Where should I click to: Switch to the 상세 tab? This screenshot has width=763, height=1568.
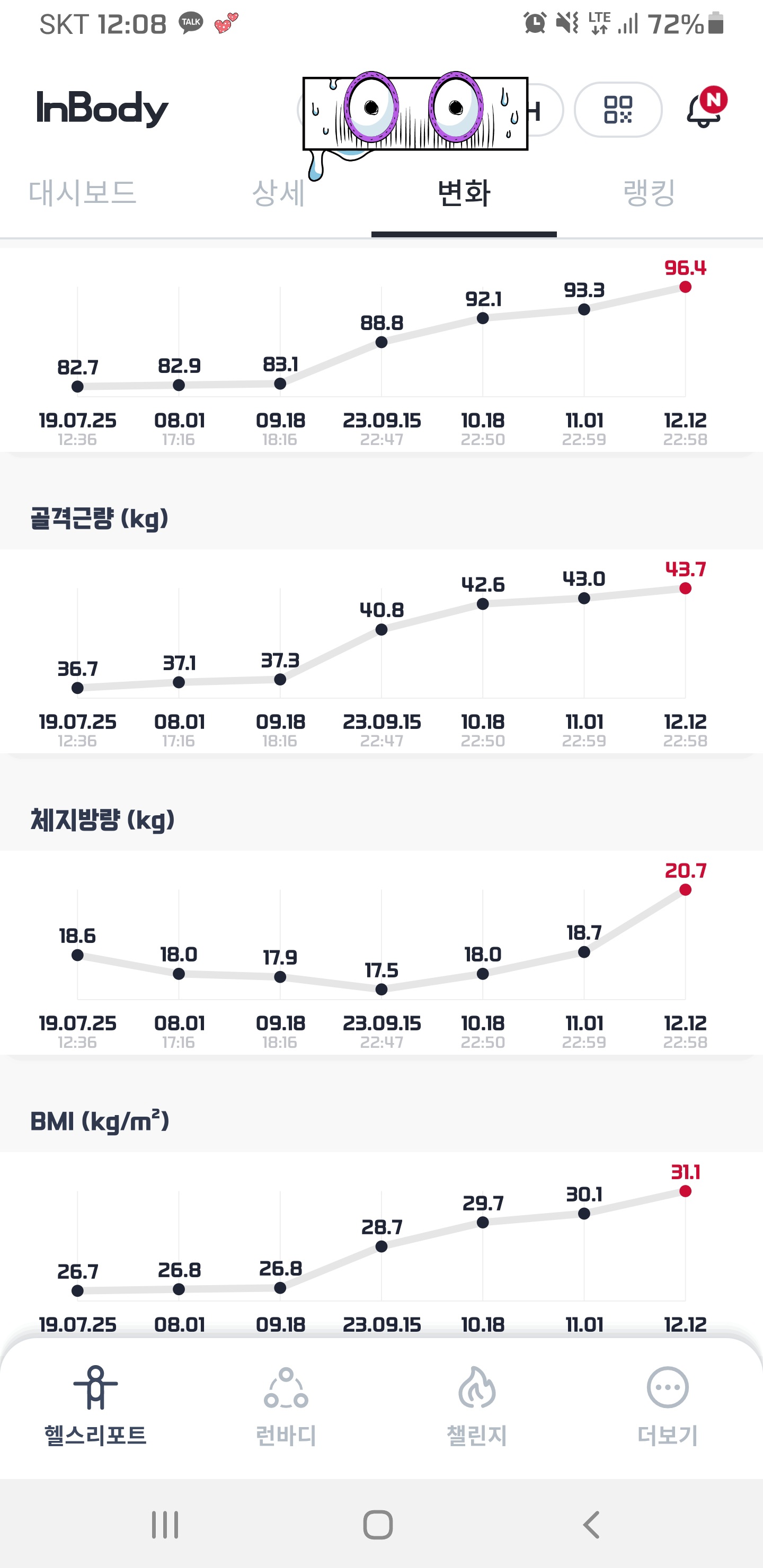coord(278,193)
